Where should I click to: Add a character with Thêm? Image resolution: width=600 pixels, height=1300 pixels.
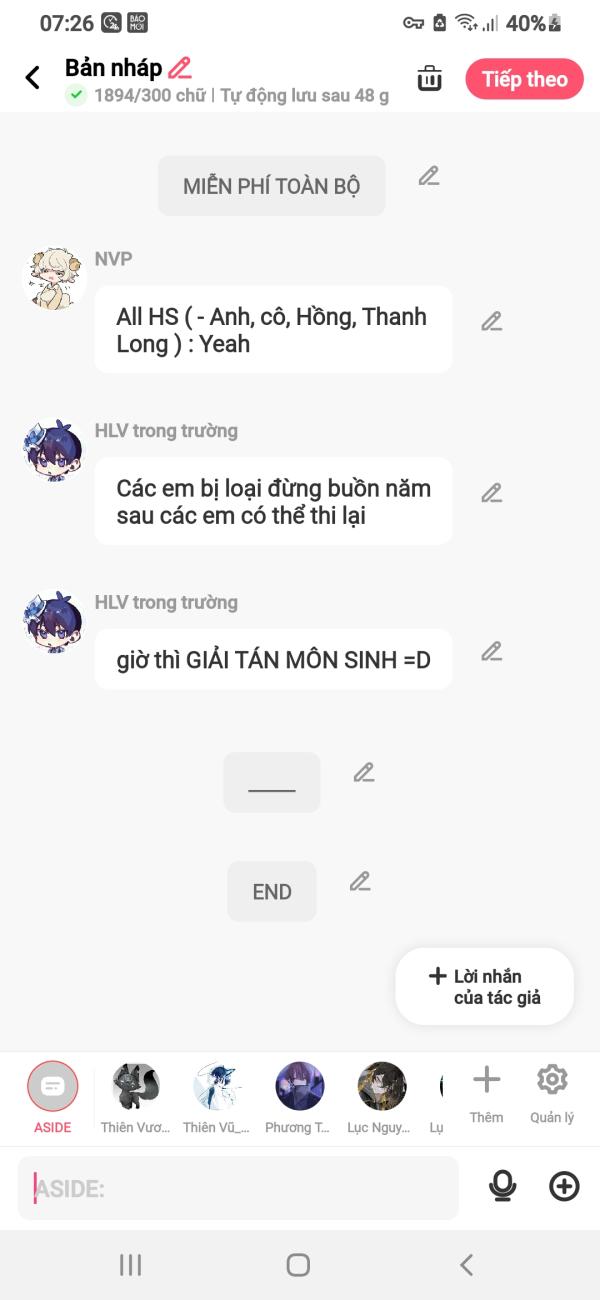coord(486,1092)
